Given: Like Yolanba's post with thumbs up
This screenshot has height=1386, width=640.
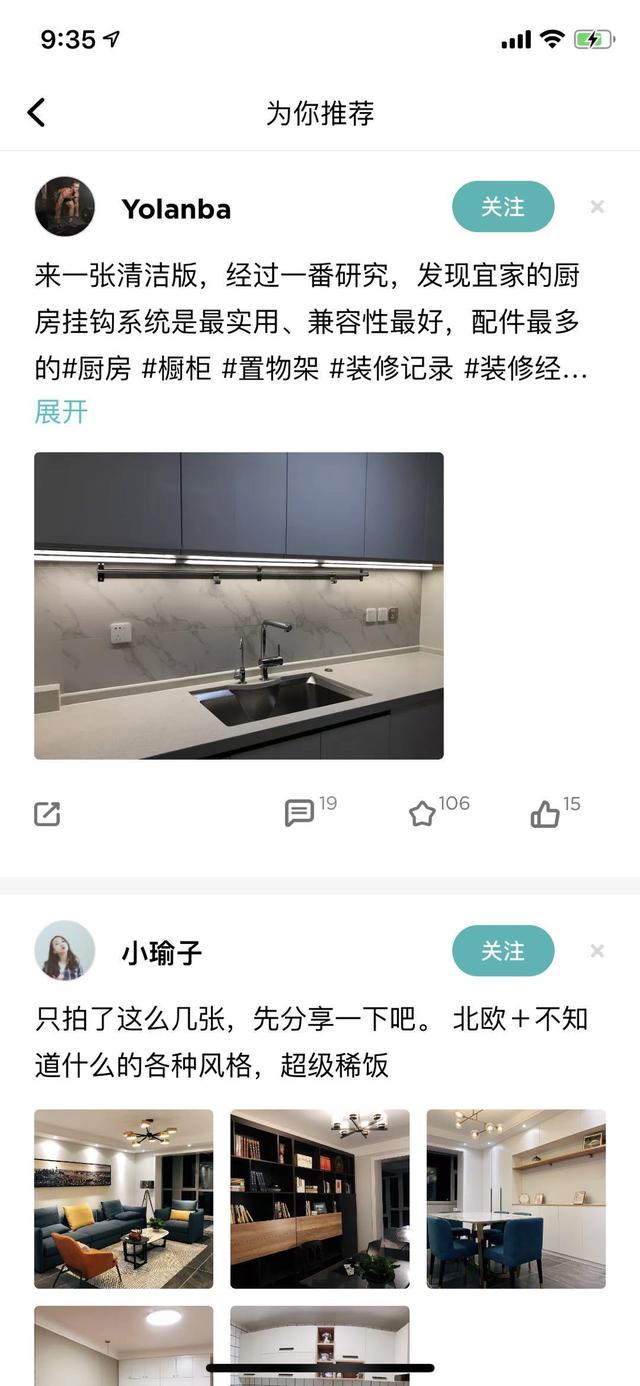Looking at the screenshot, I should tap(545, 814).
